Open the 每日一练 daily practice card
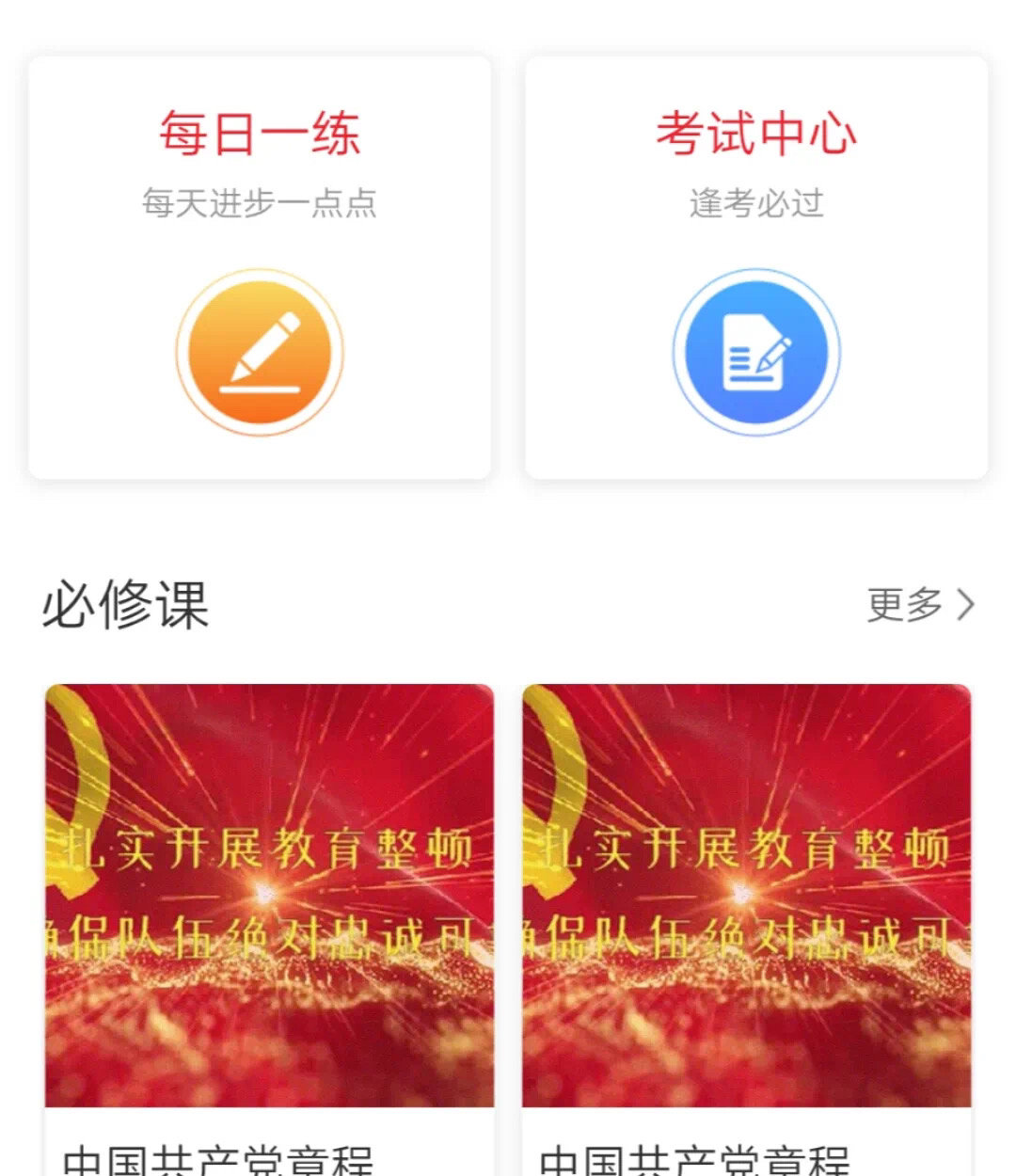This screenshot has width=1016, height=1176. 260,268
